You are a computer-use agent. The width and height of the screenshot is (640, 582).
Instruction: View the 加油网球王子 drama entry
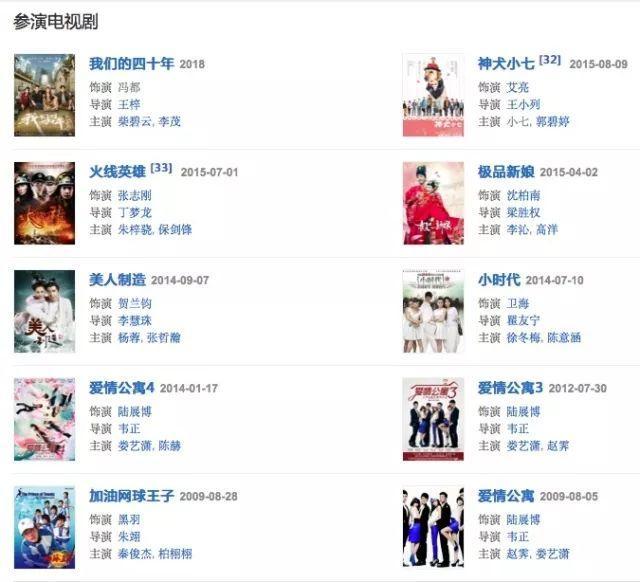[x=131, y=496]
